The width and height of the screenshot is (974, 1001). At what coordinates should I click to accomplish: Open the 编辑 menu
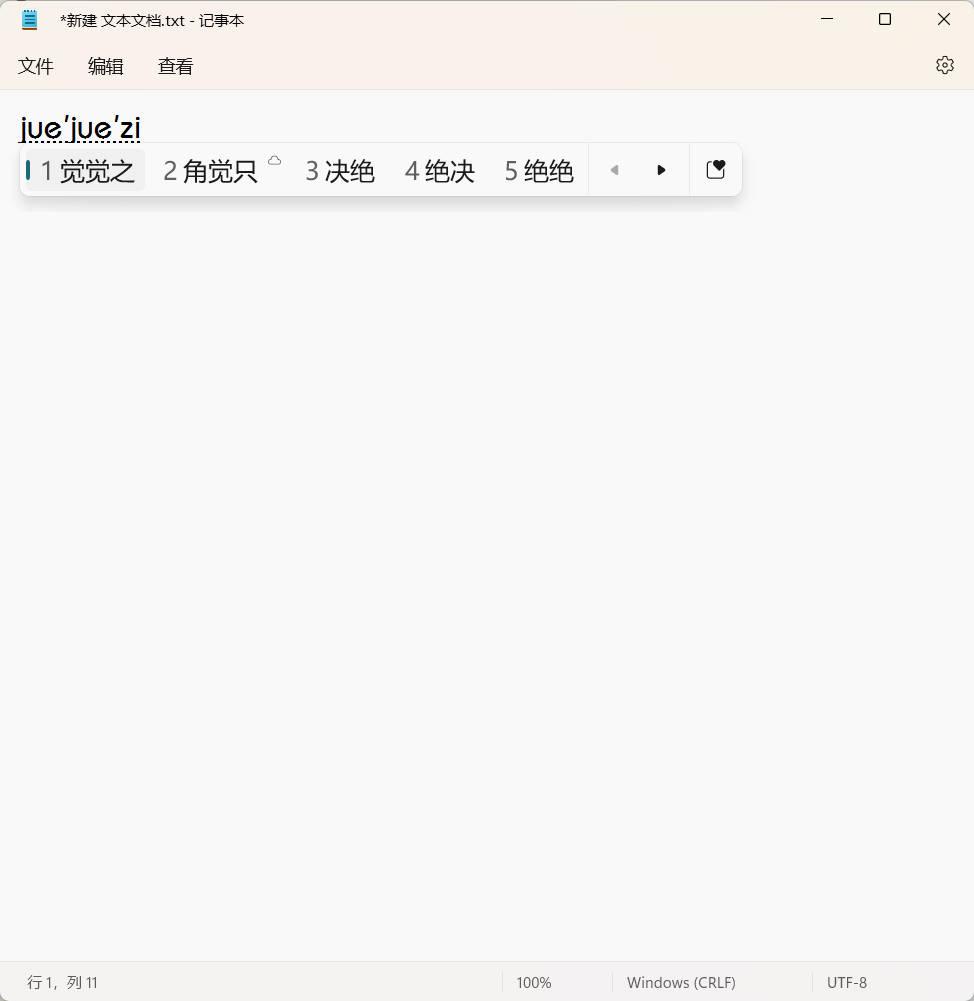pos(105,66)
